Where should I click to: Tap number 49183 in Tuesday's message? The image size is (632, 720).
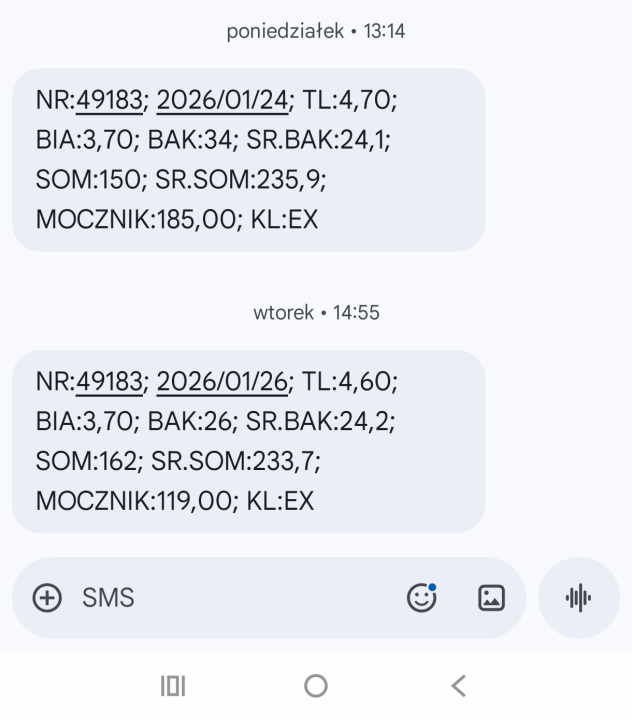point(108,382)
